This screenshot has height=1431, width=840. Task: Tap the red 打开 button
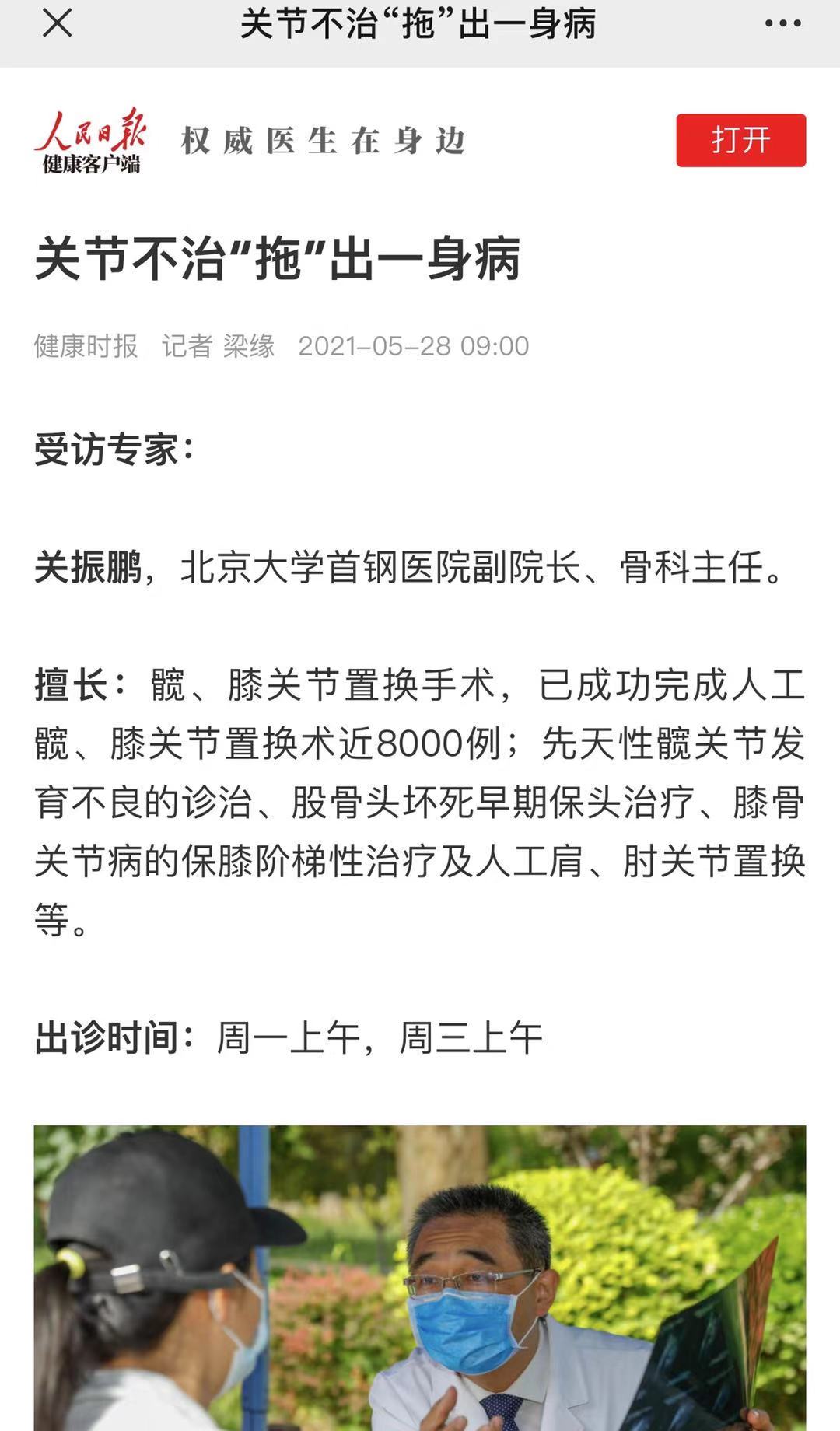coord(740,141)
